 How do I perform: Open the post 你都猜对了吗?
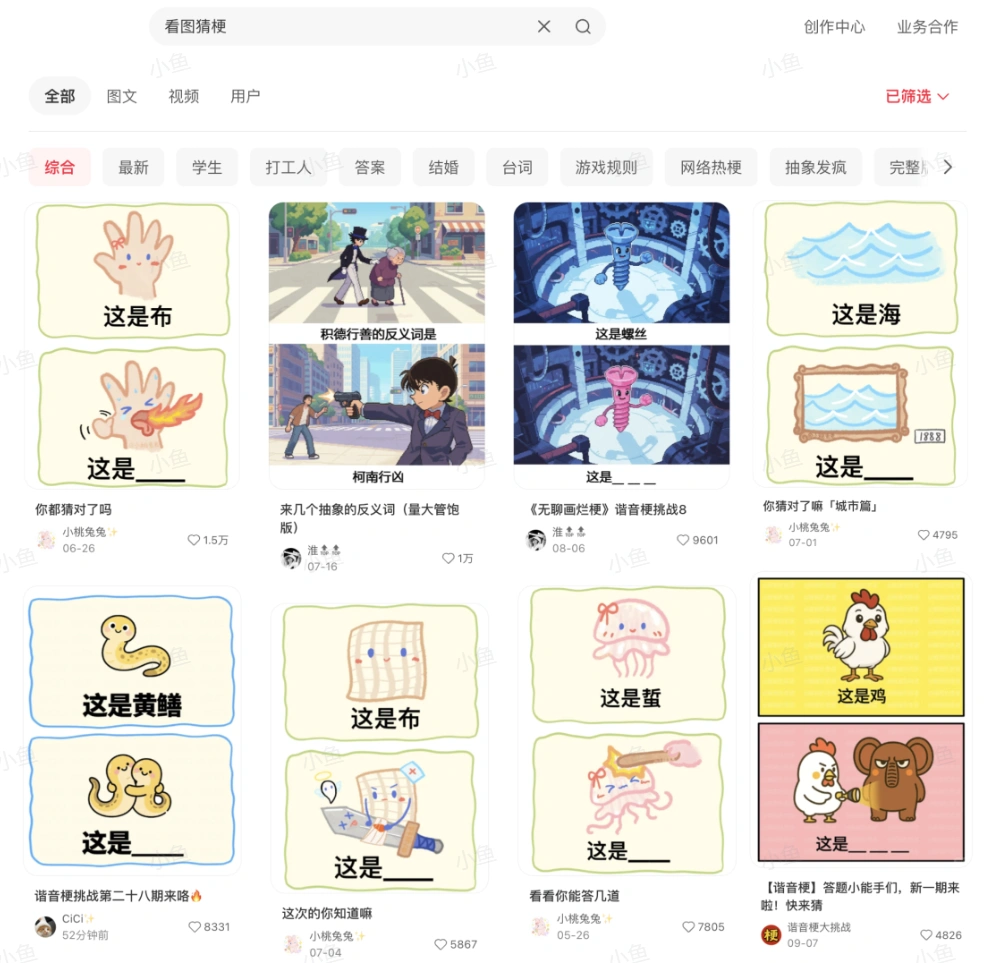[132, 345]
